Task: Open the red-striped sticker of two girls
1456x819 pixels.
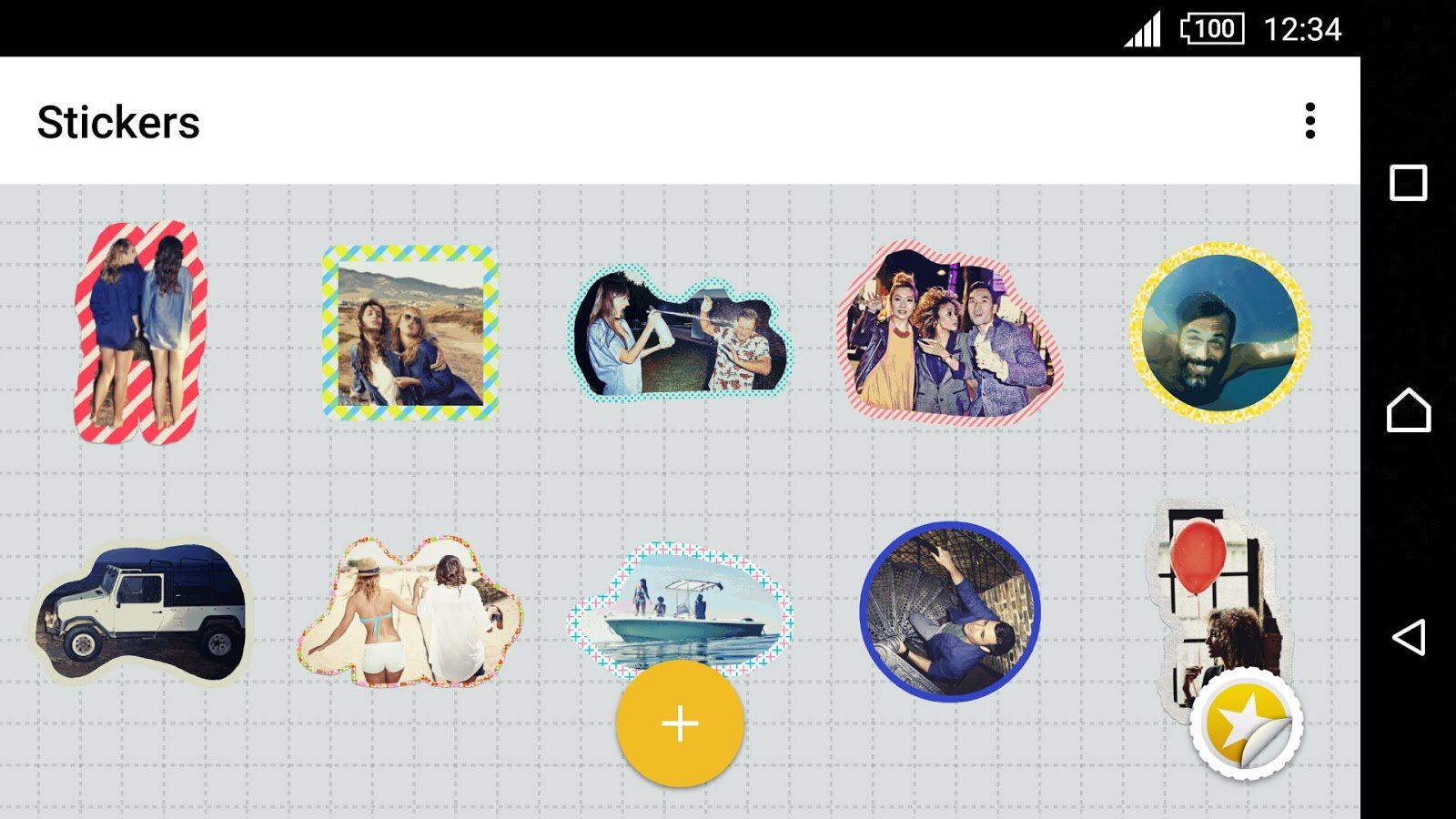Action: (x=141, y=333)
